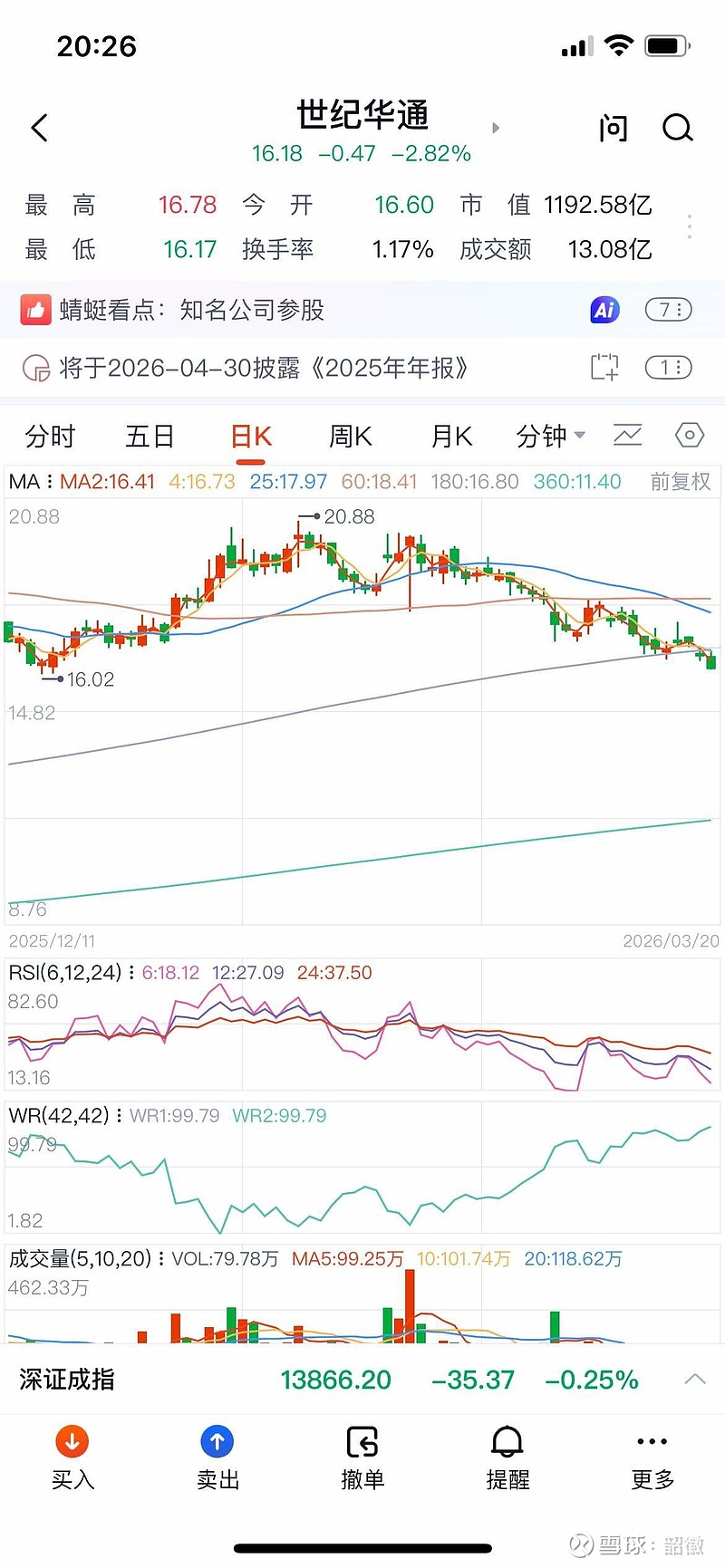Tap 卖出 to sell the stock
This screenshot has width=725, height=1568.
217,1458
